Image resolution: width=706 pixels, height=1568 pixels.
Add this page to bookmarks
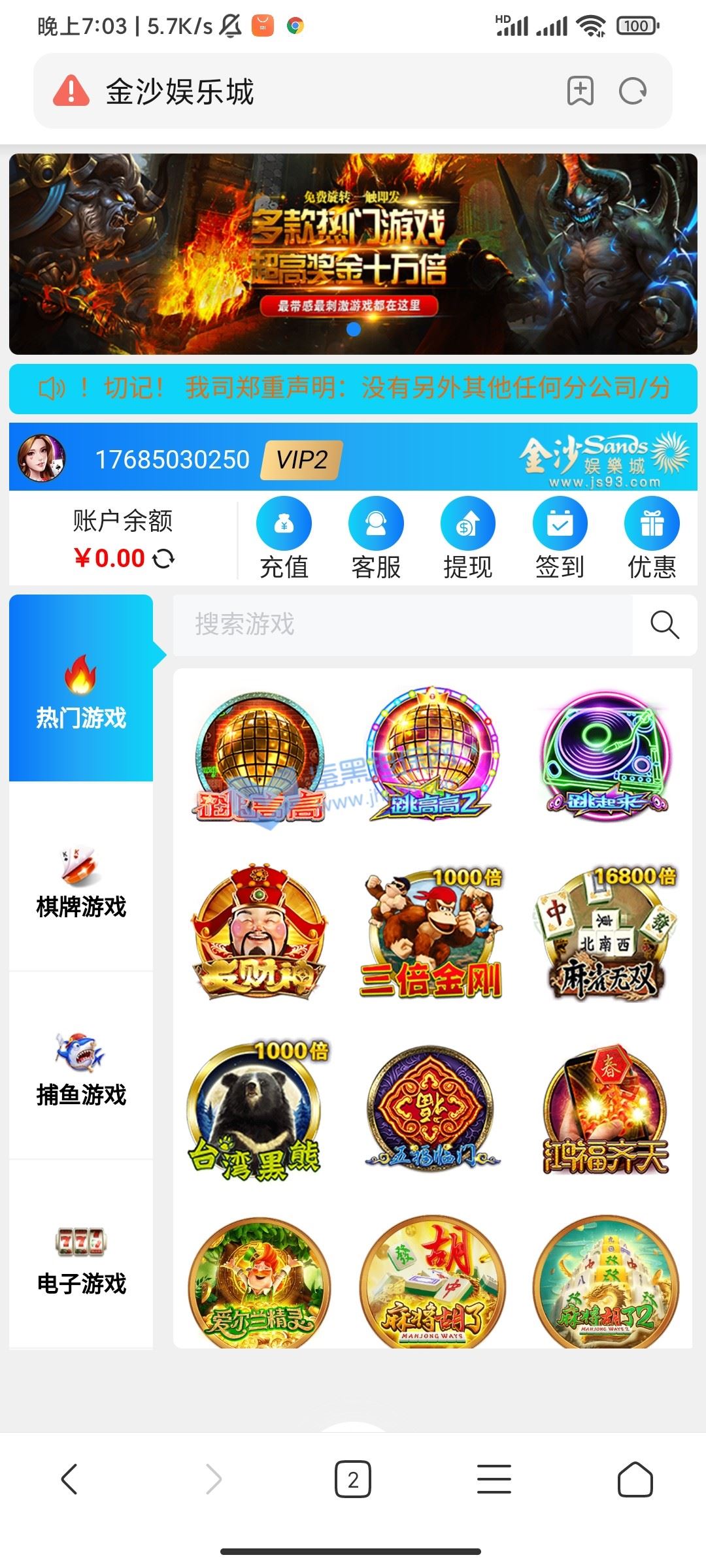pos(580,91)
